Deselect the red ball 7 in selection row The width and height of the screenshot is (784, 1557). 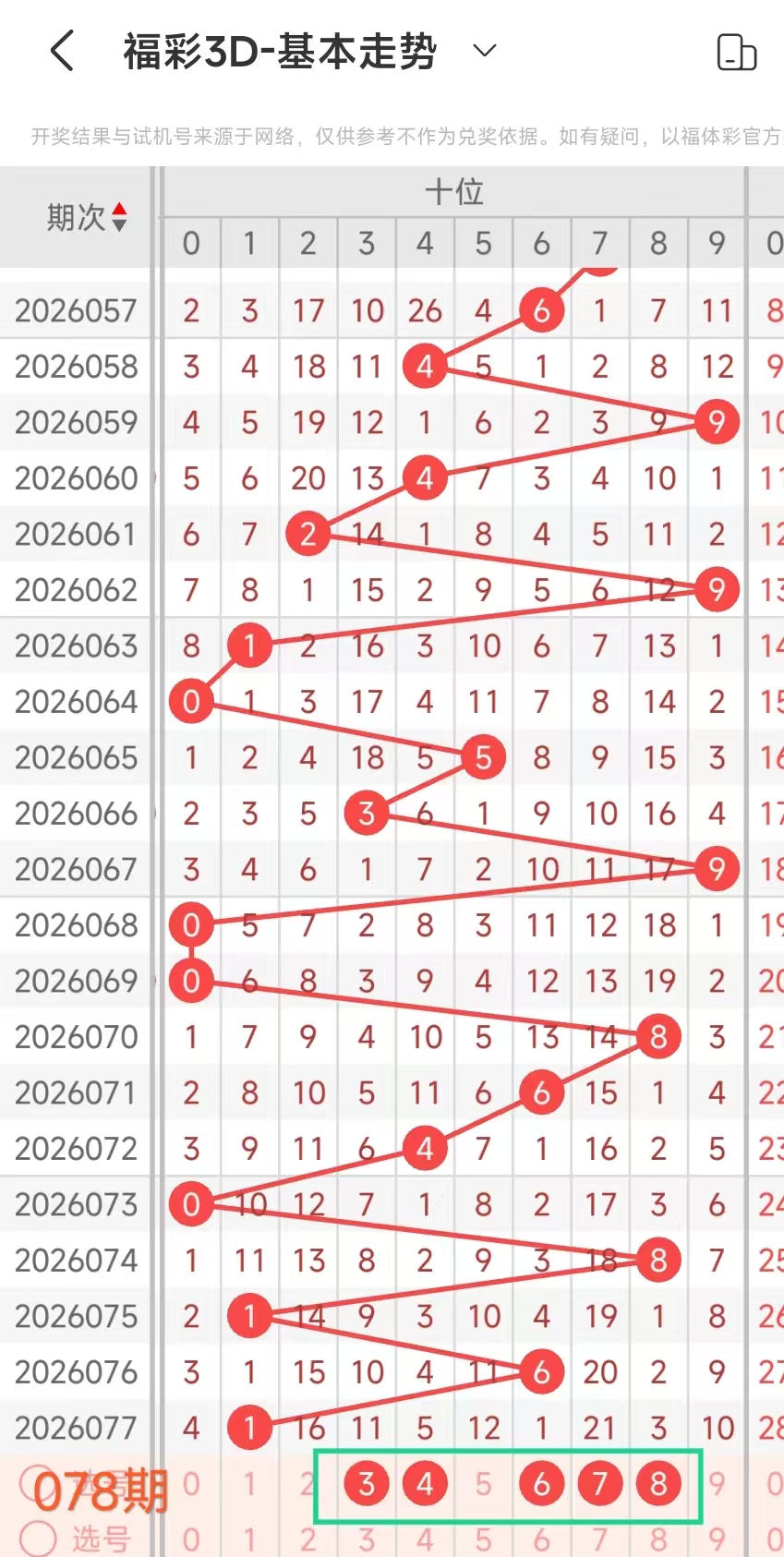coord(599,1484)
